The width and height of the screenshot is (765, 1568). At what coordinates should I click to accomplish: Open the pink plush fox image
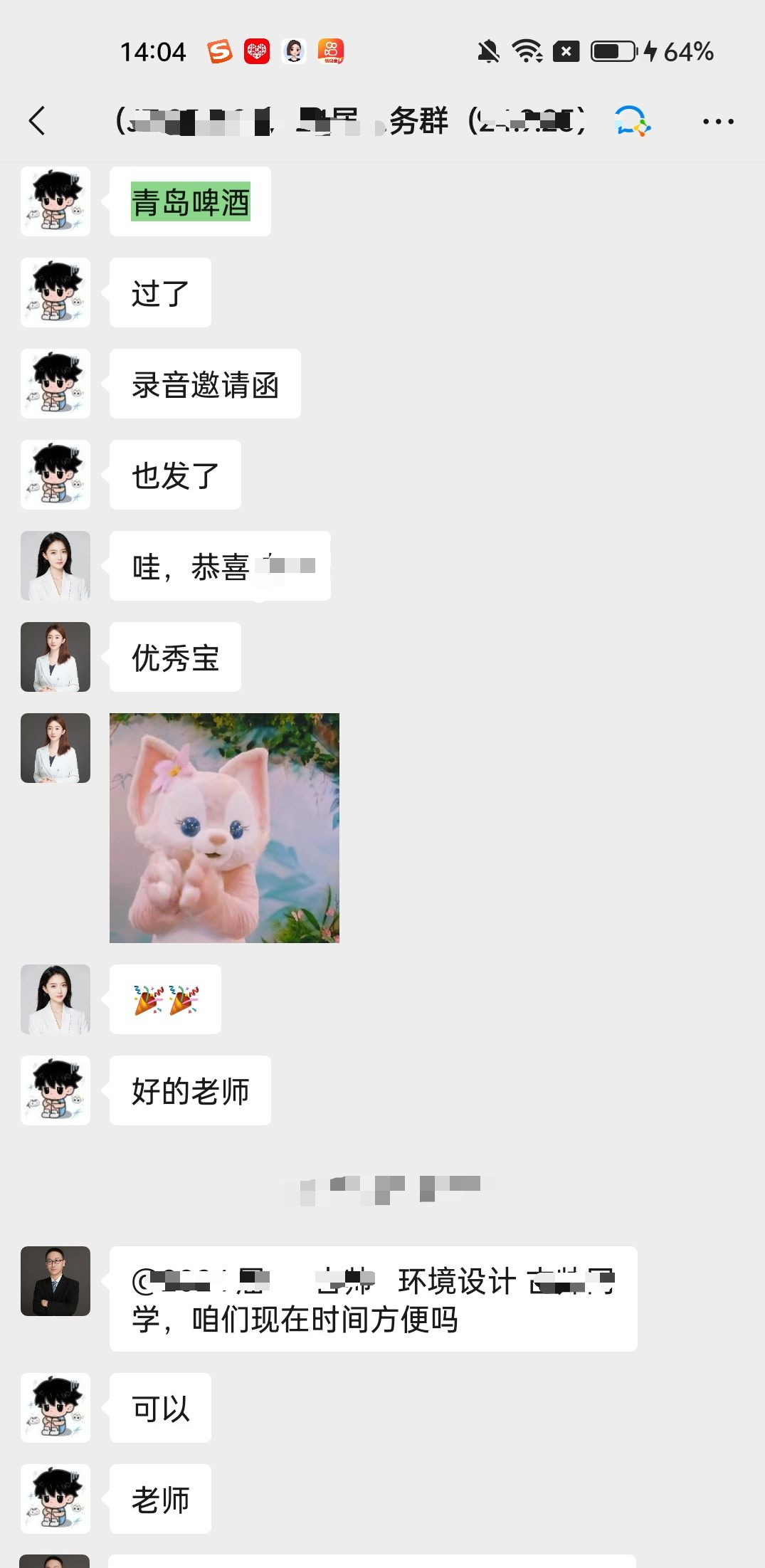coord(224,828)
